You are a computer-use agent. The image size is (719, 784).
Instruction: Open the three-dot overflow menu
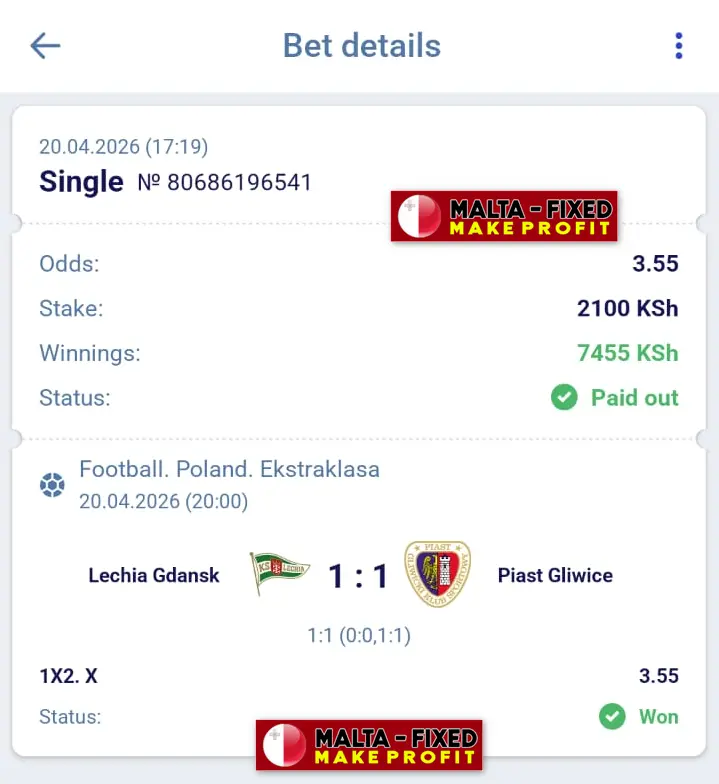point(679,46)
